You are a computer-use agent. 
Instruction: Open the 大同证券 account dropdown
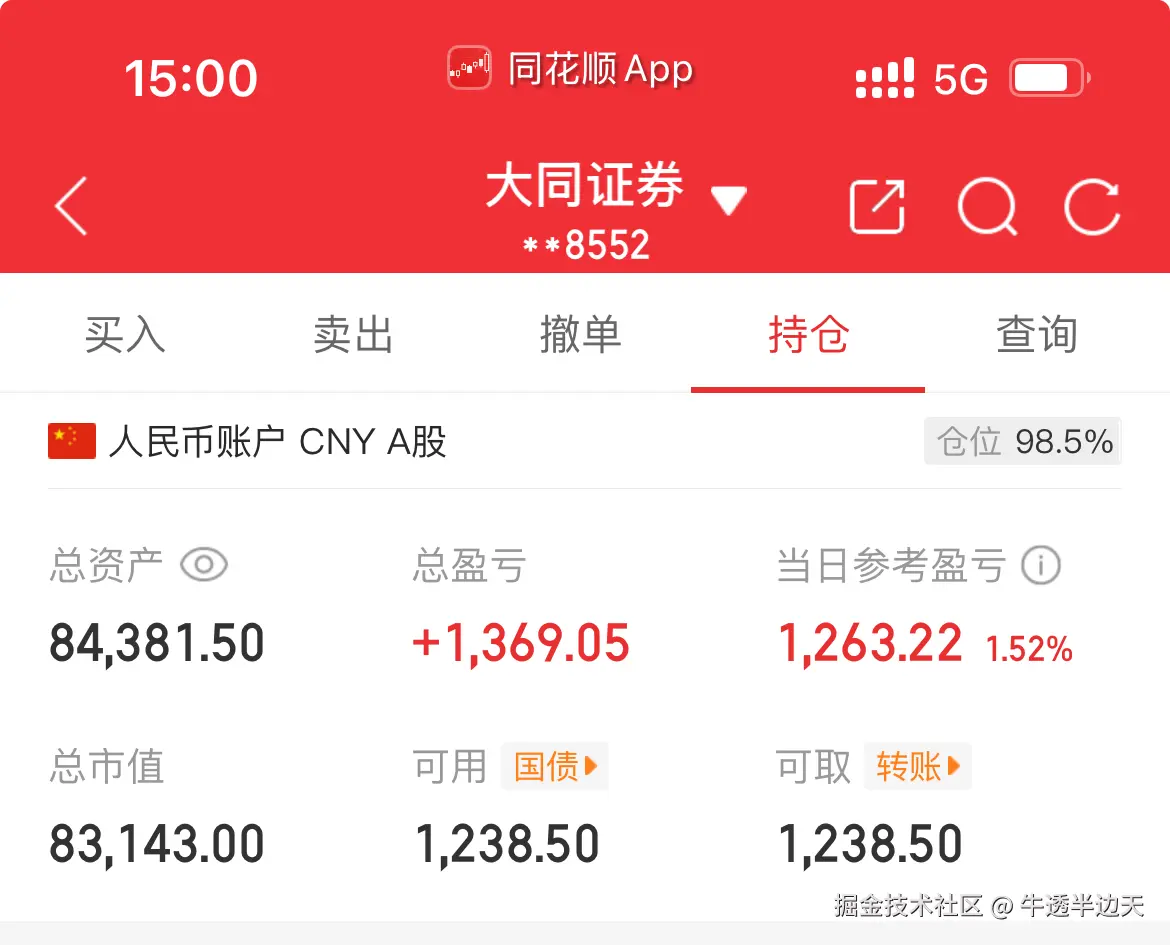tap(728, 201)
